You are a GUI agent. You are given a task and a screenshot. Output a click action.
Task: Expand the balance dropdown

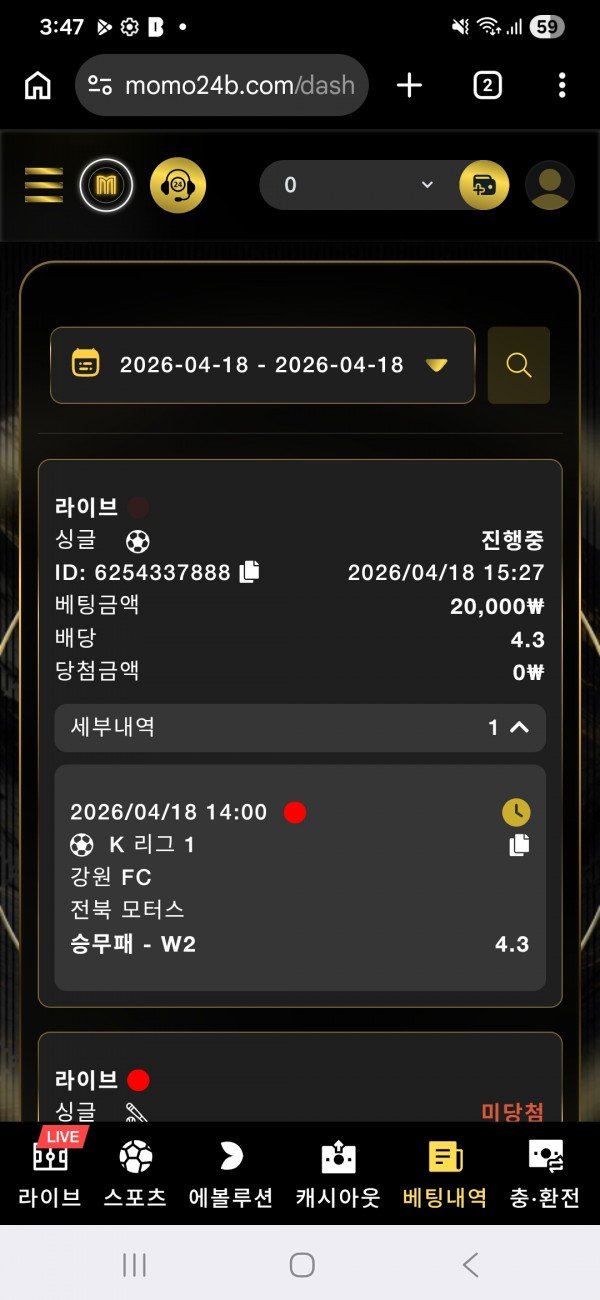(427, 185)
